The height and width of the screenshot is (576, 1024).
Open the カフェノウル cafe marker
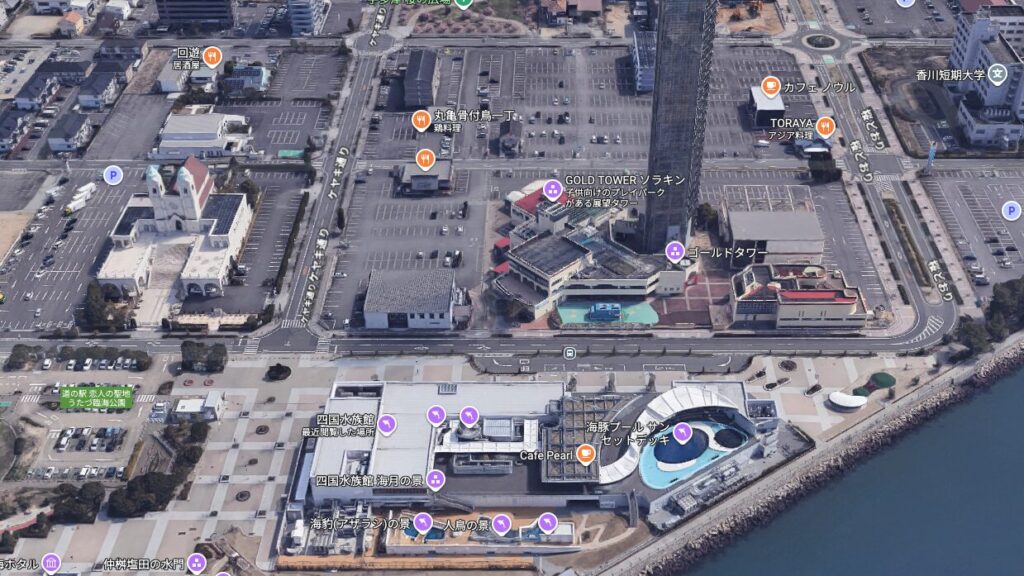[x=770, y=87]
